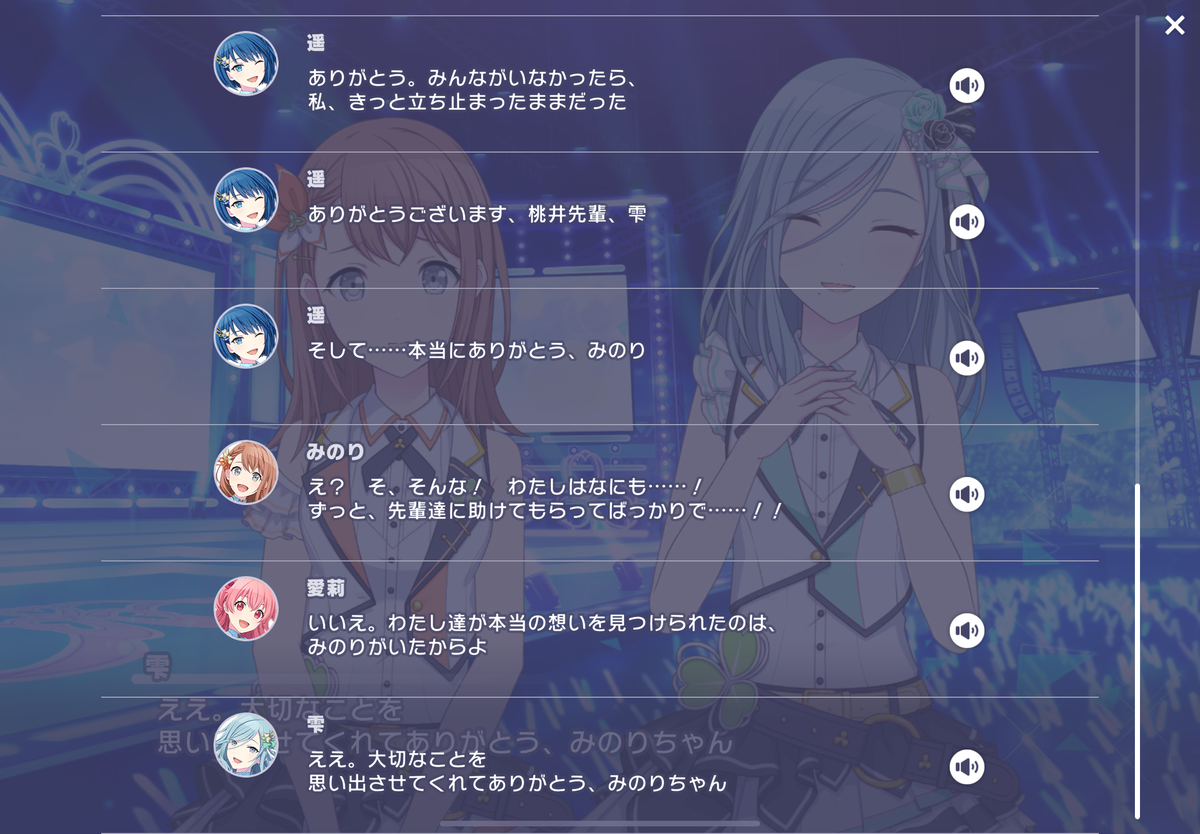This screenshot has height=834, width=1200.
Task: Play voice for 愛莉's いいえ line
Action: tap(966, 631)
